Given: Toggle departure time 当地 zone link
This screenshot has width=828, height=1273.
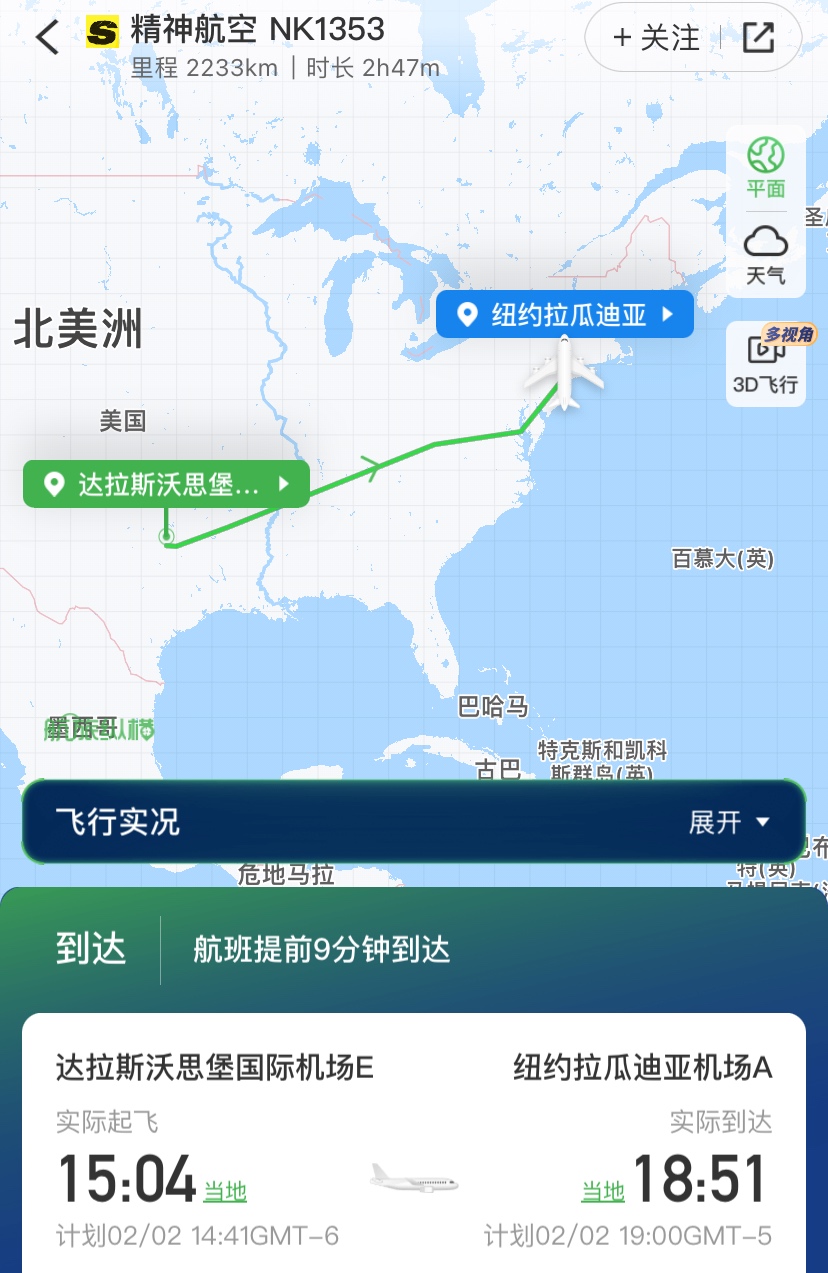Looking at the screenshot, I should [225, 1191].
